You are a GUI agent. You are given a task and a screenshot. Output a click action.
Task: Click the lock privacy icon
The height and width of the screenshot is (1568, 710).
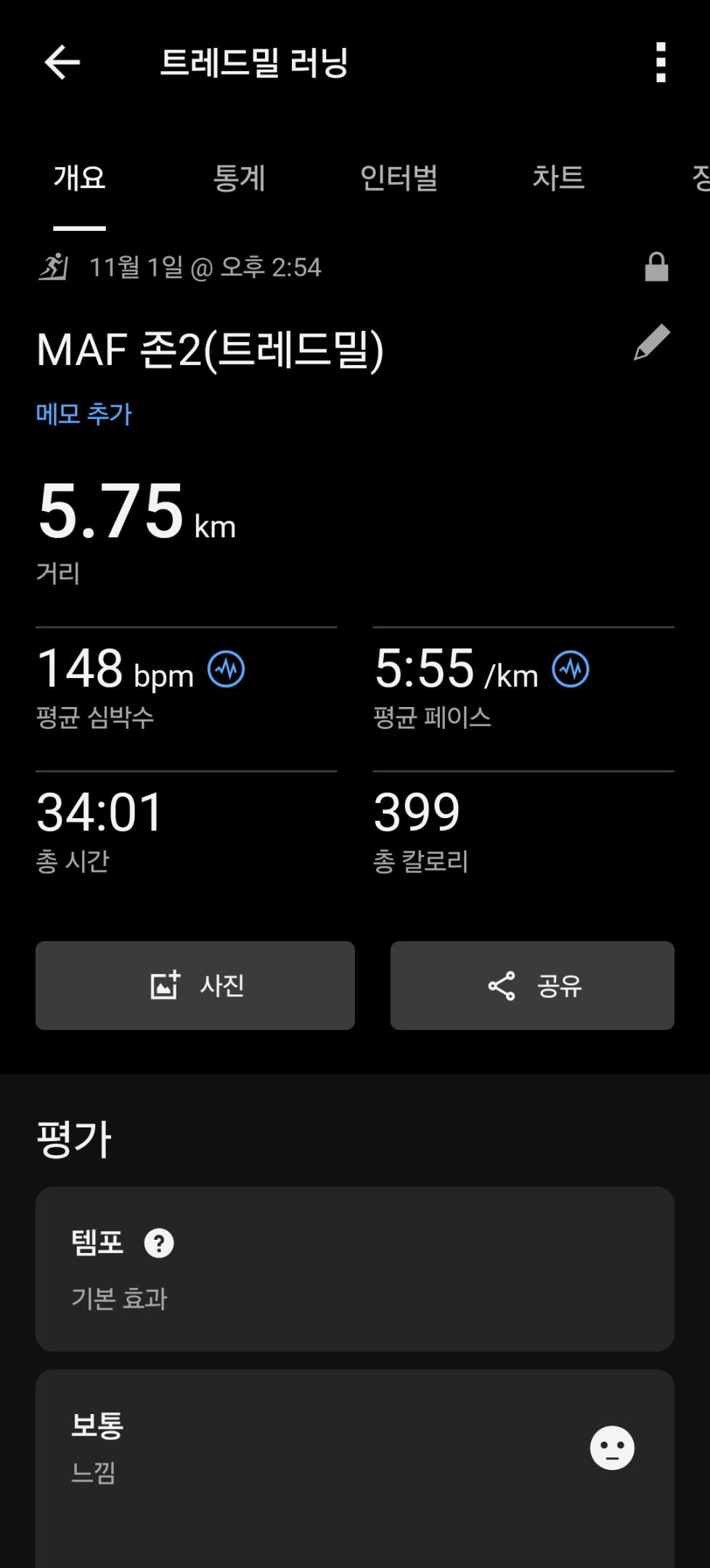click(x=656, y=268)
